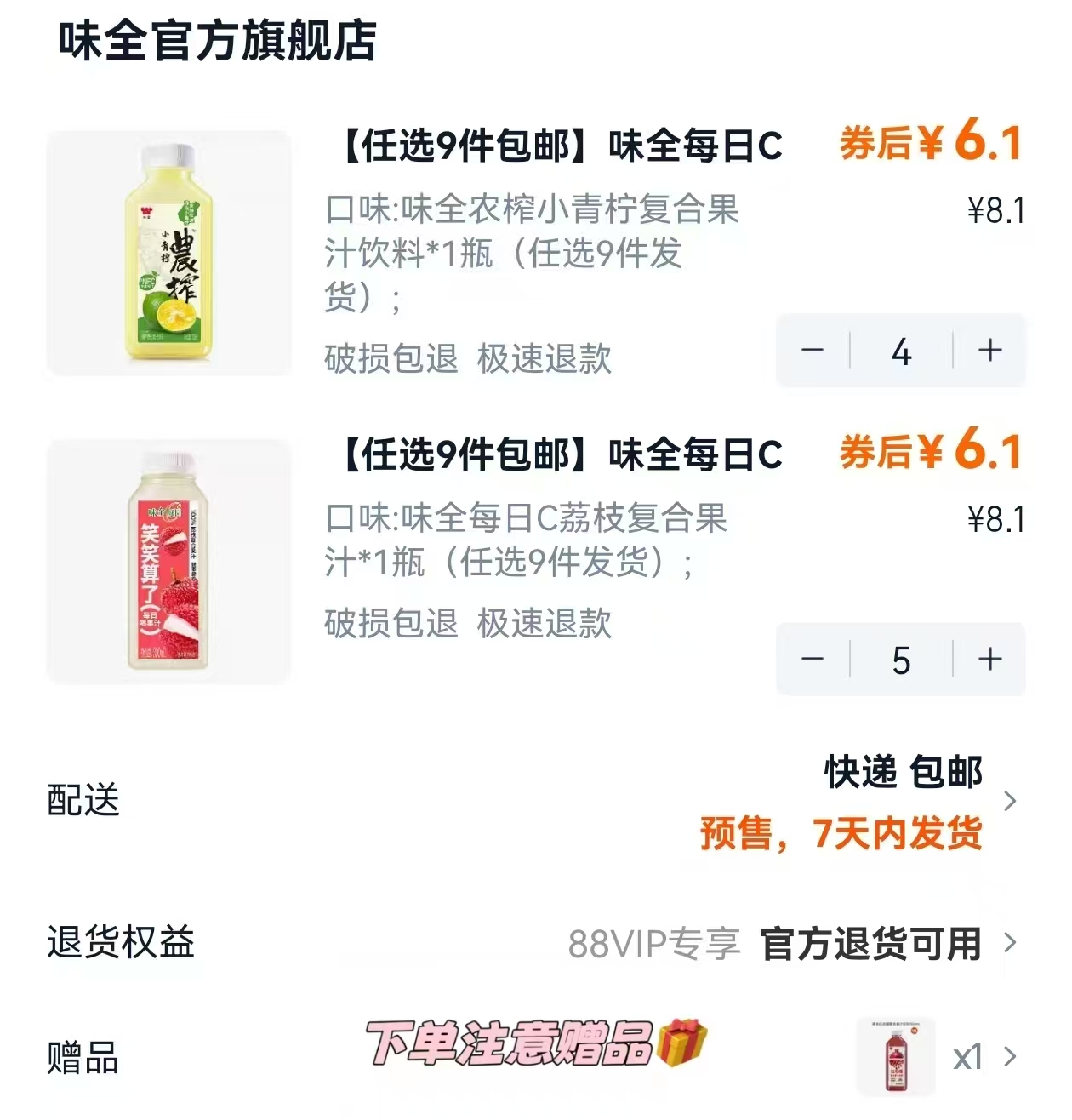Increase quantity of the lychee juice product
This screenshot has width=1072, height=1120.
pyautogui.click(x=987, y=660)
